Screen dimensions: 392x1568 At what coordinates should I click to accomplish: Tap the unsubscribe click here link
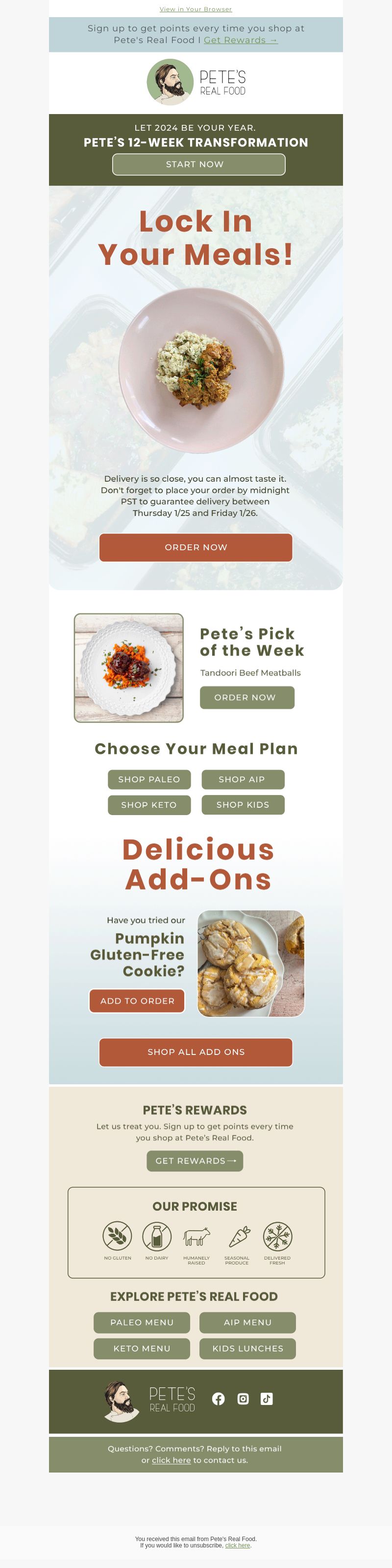(x=238, y=1545)
